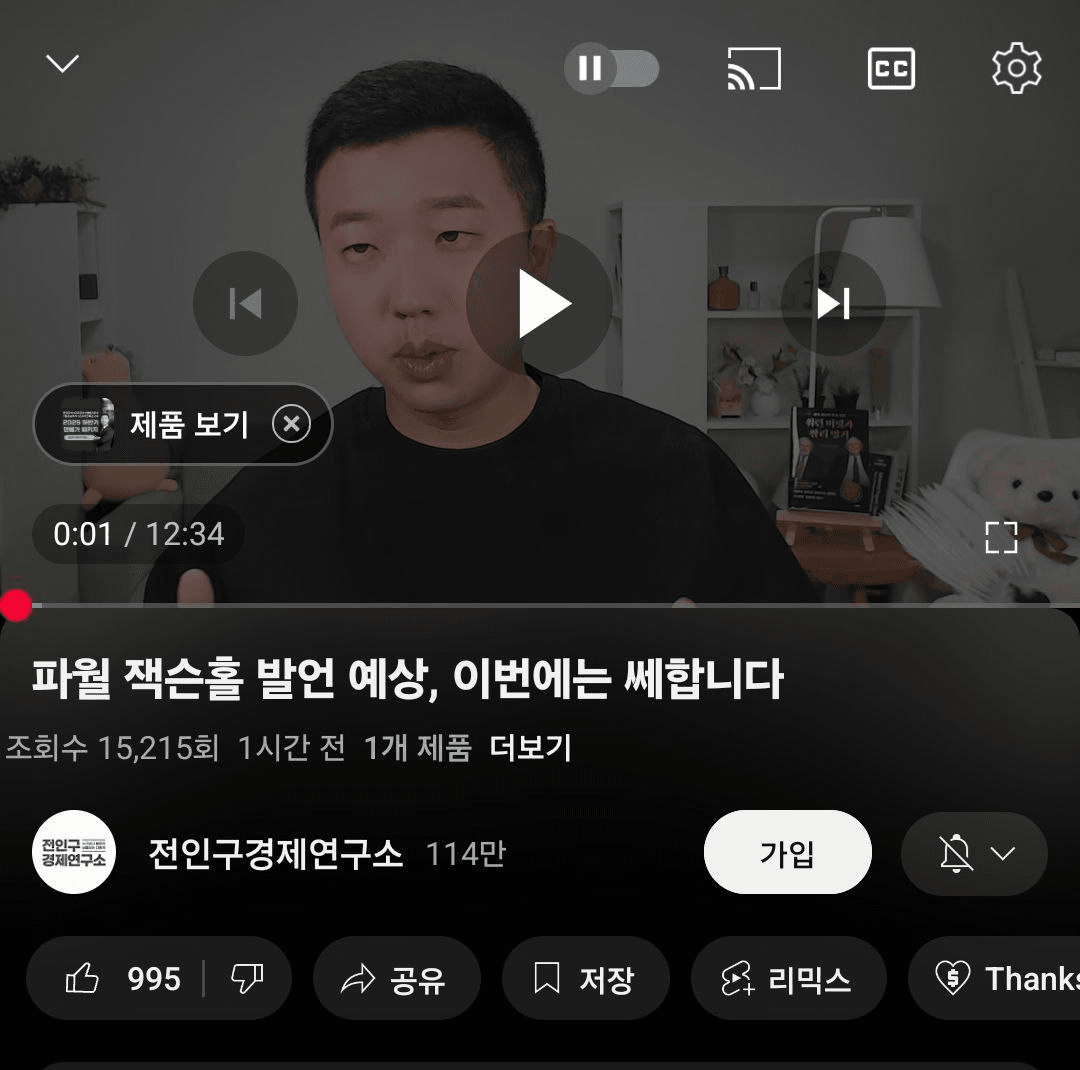
Task: Dismiss the 제품 보기 chip
Action: 291,424
